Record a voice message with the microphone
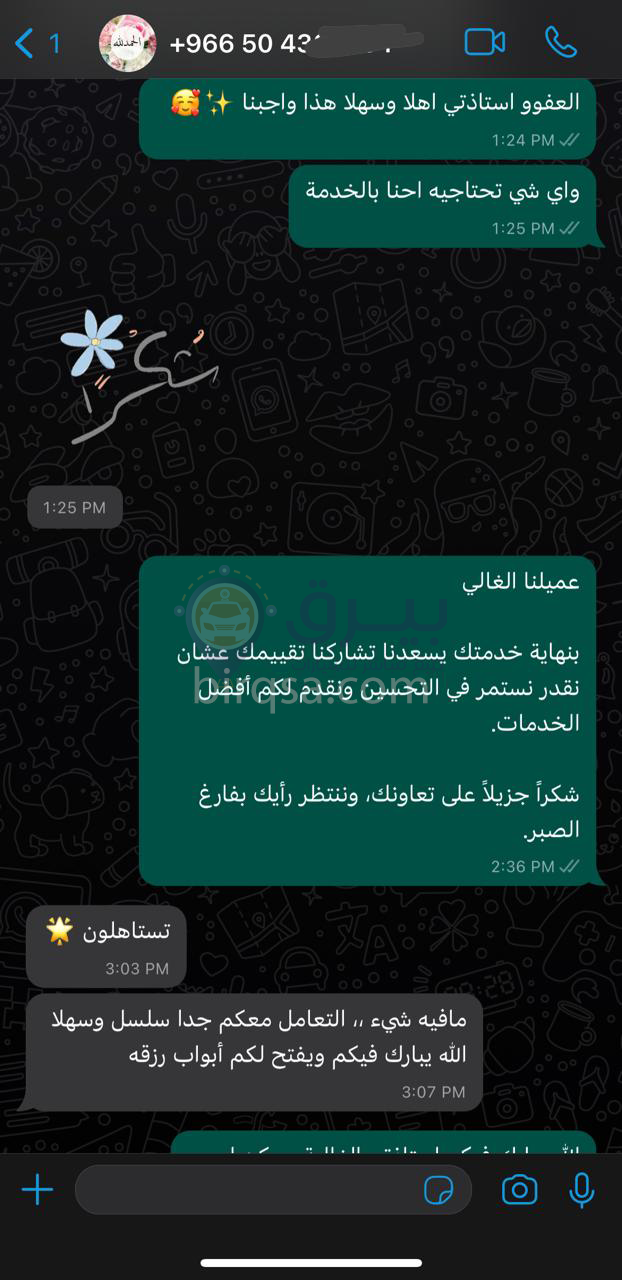Viewport: 622px width, 1280px height. point(582,1189)
